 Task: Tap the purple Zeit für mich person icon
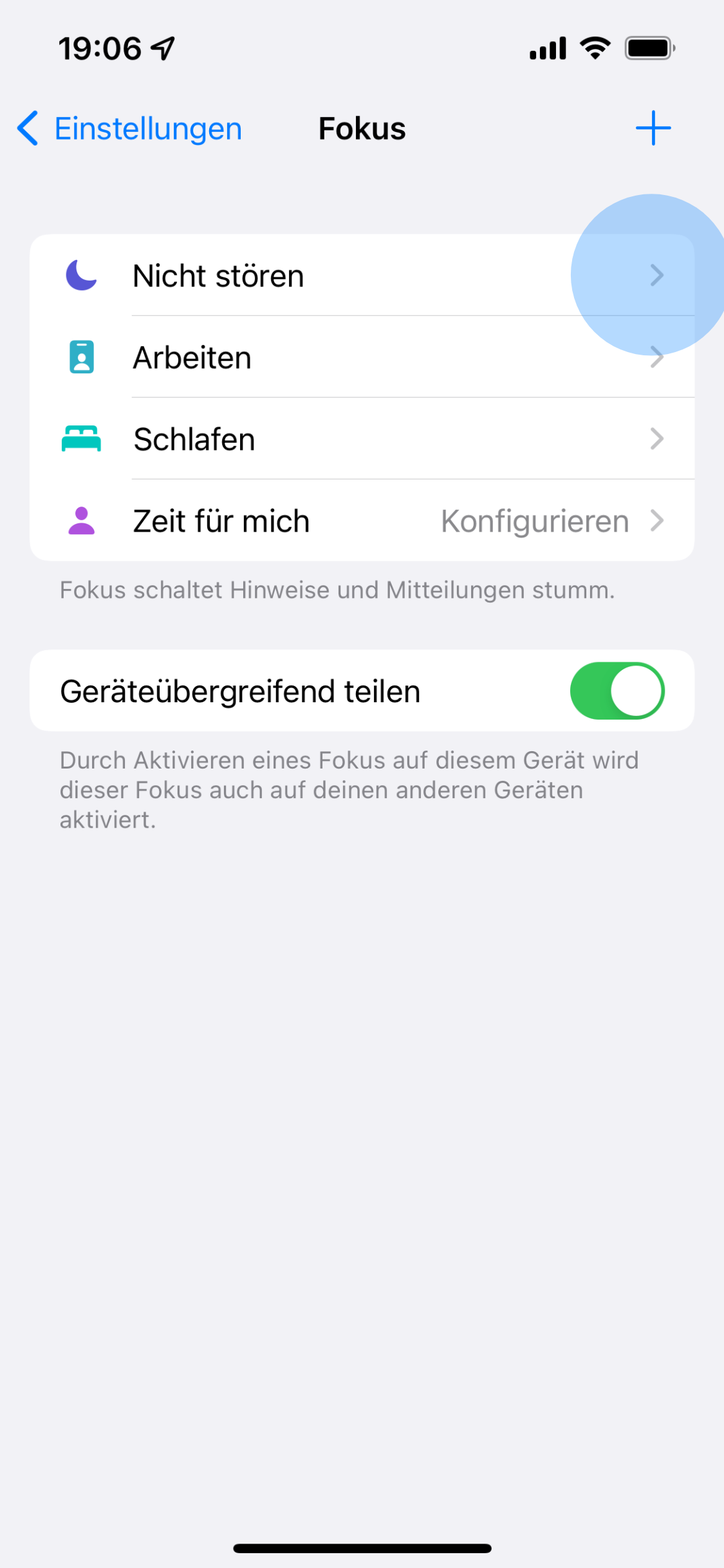(80, 520)
